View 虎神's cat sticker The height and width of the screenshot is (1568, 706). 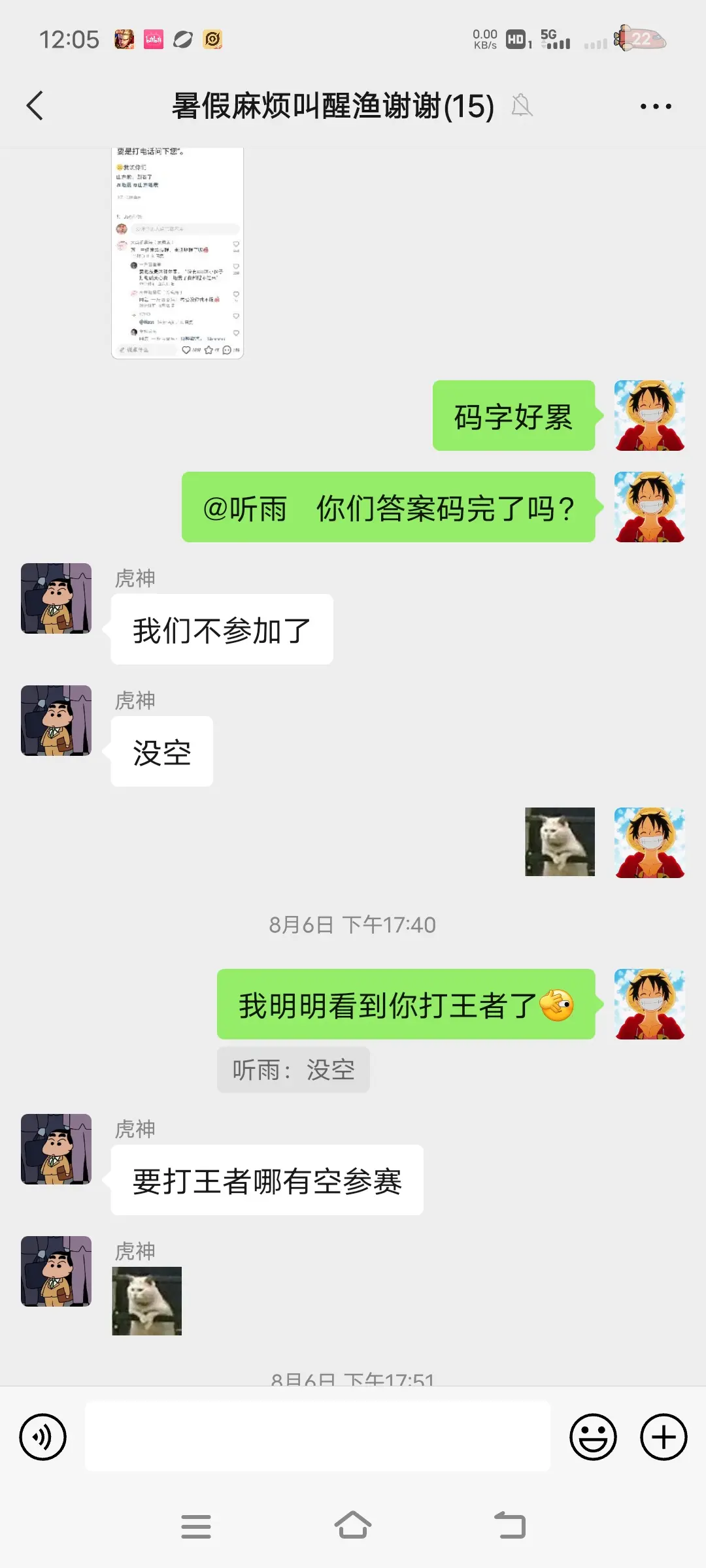146,1301
